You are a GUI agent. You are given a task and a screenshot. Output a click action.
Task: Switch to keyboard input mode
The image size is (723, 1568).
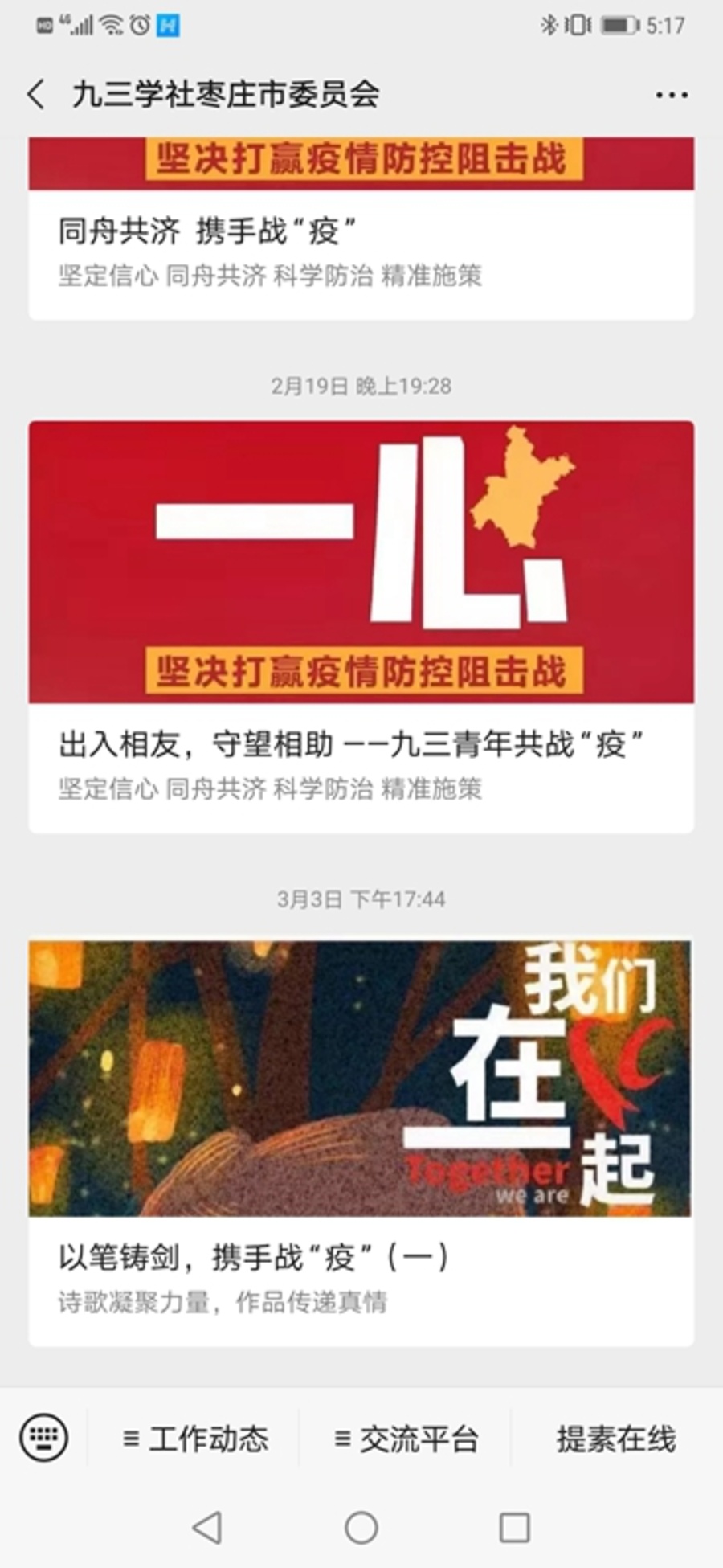coord(44,1436)
